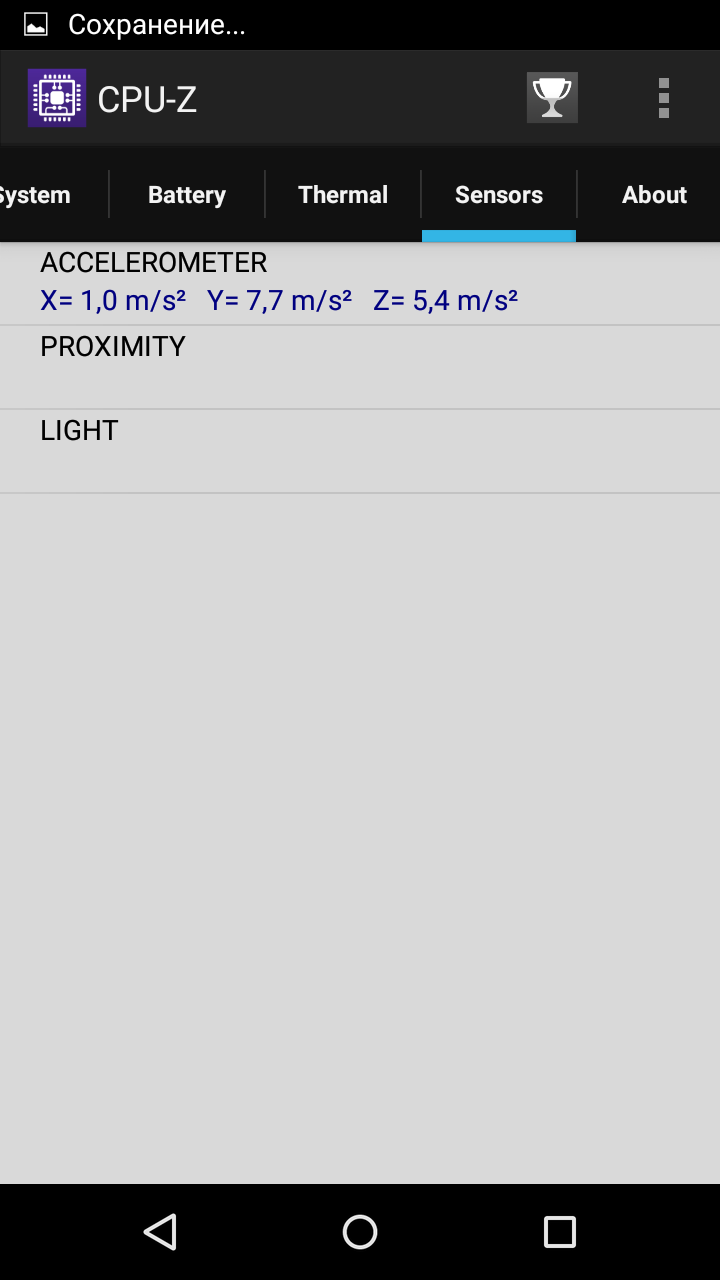Viewport: 720px width, 1280px height.
Task: Go to the home screen
Action: (x=360, y=1232)
